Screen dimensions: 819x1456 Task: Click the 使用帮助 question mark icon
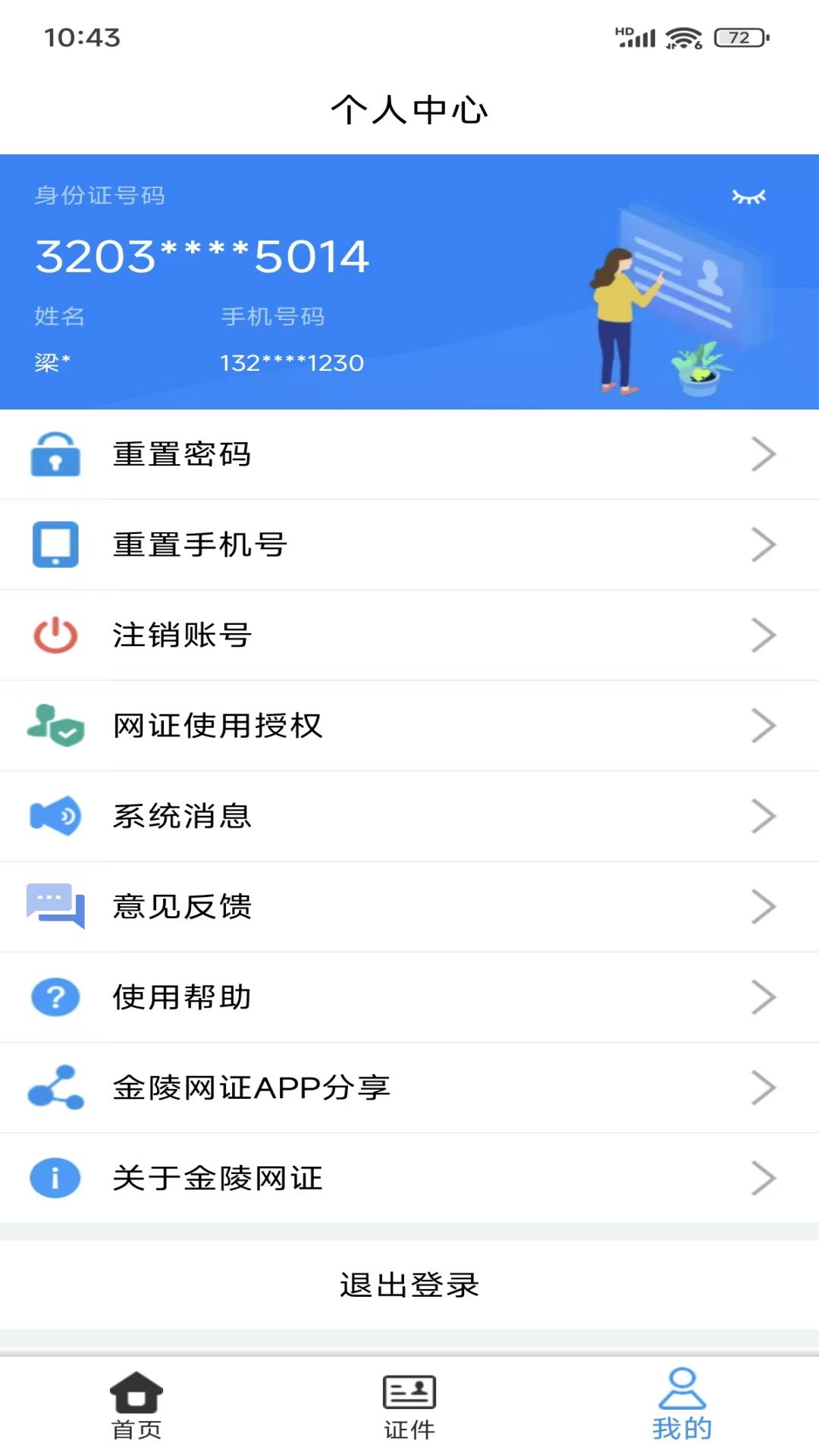pyautogui.click(x=54, y=997)
